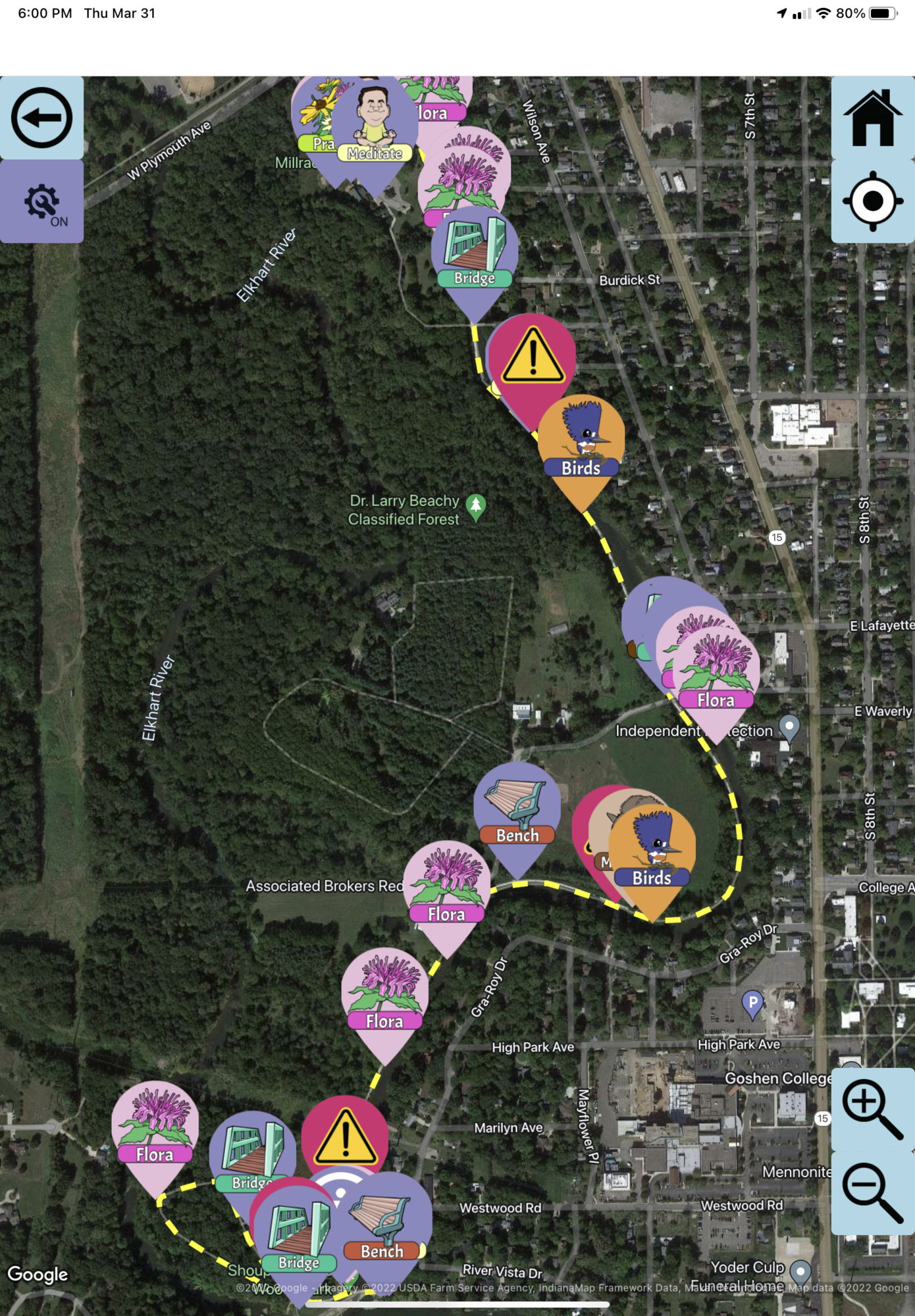This screenshot has width=915, height=1316.
Task: Select the Bridge marker near Burdick St
Action: pyautogui.click(x=475, y=253)
